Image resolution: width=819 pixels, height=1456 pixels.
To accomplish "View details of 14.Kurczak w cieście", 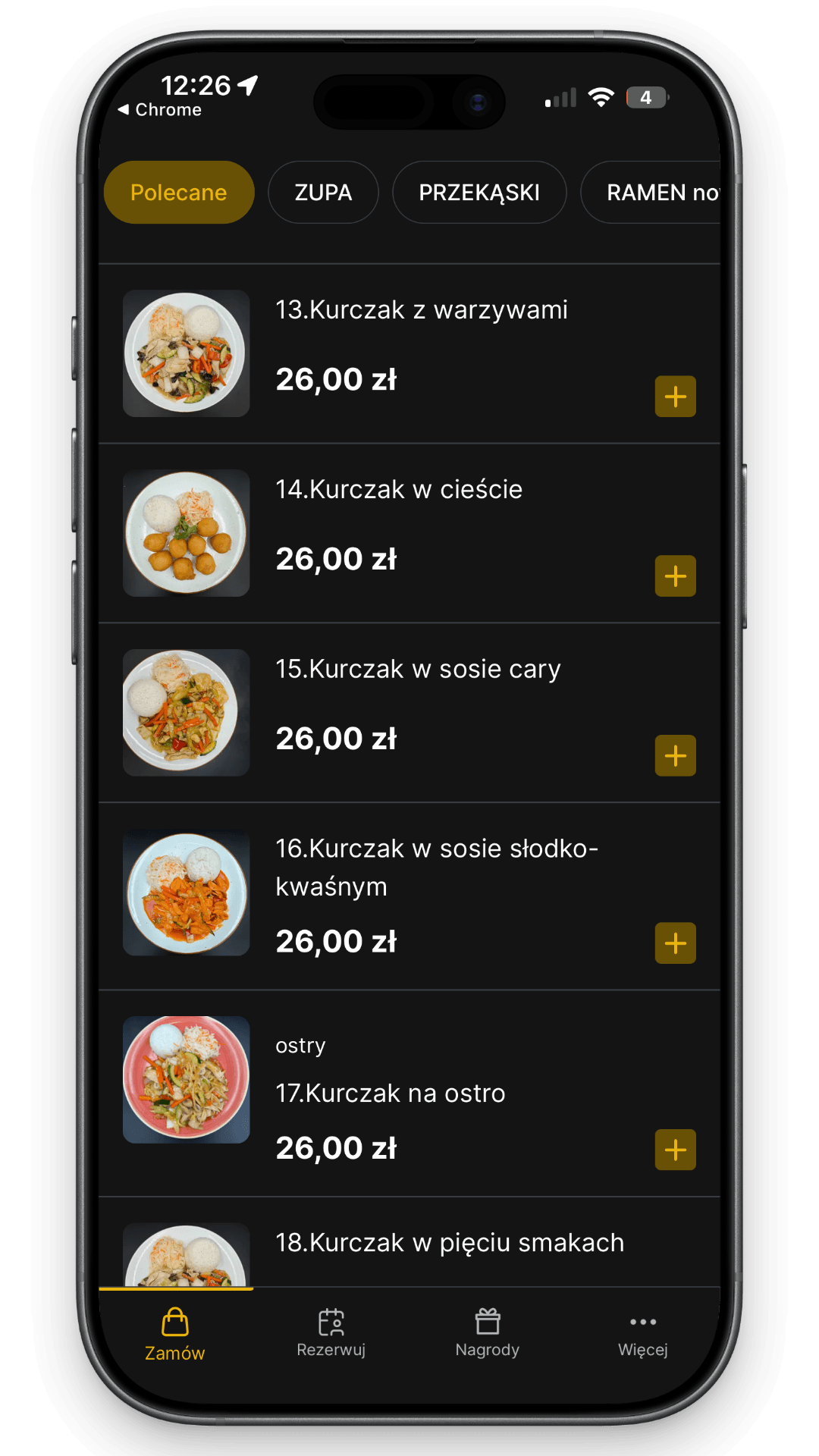I will [399, 490].
